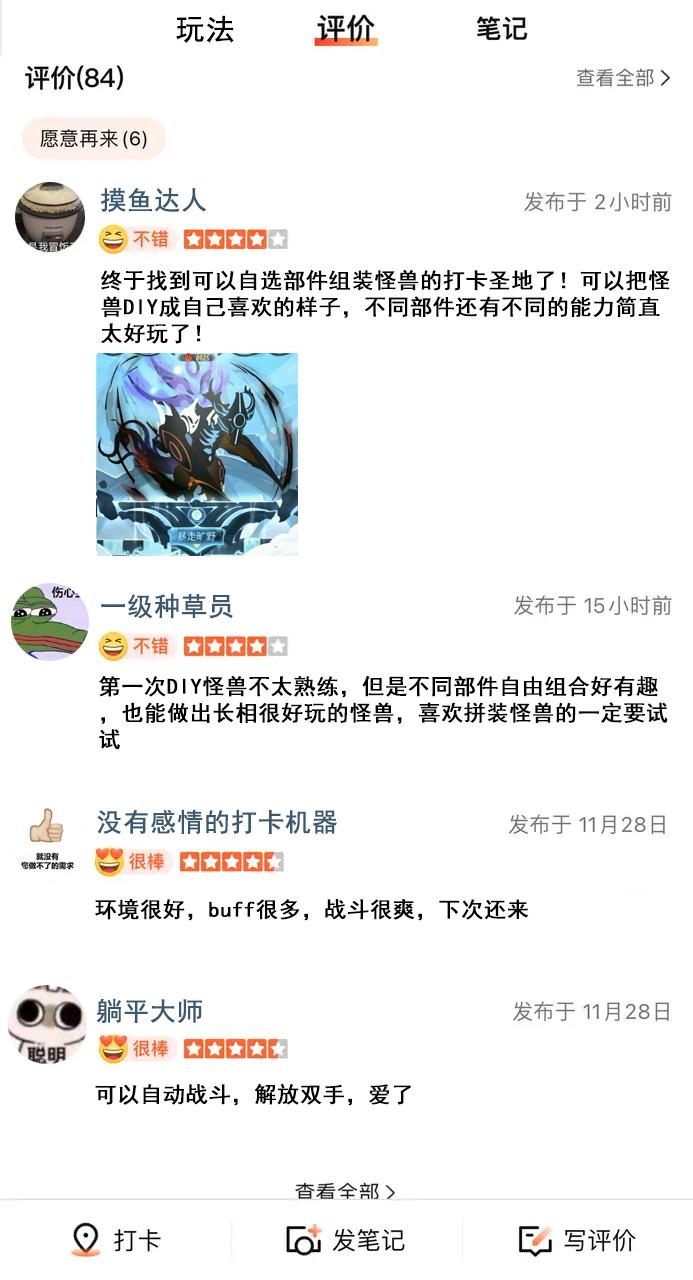Switch to the 玩法 tab
The width and height of the screenshot is (693, 1280).
(205, 29)
